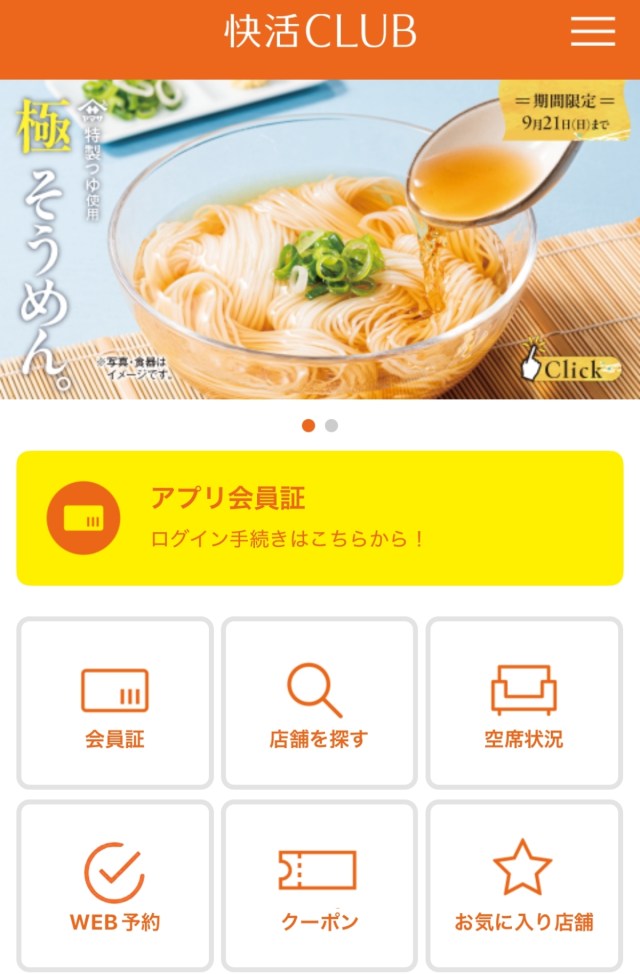
Task: Open WEB予約 reservation
Action: coord(115,886)
